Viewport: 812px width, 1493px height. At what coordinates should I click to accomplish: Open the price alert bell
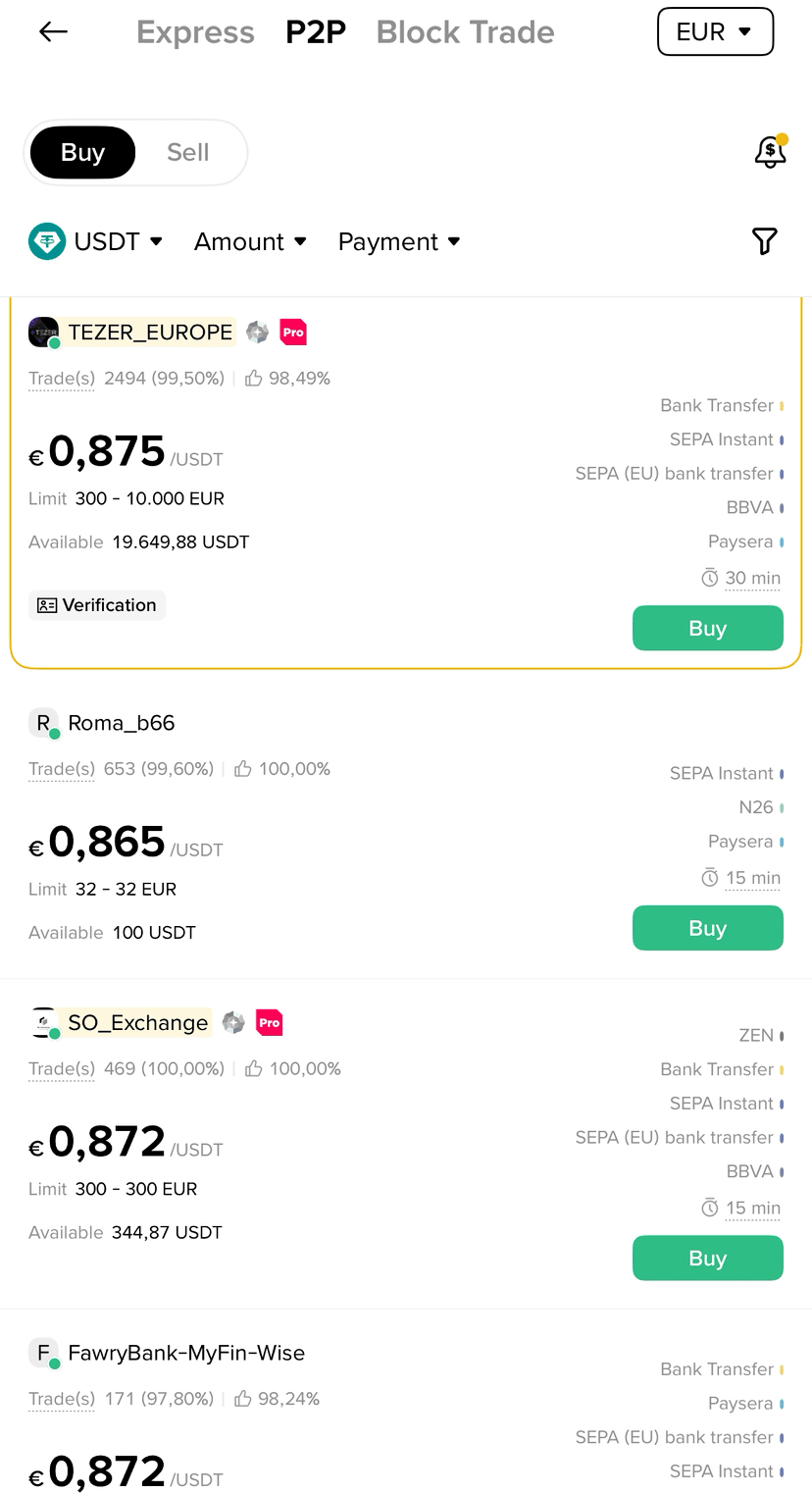(x=770, y=152)
